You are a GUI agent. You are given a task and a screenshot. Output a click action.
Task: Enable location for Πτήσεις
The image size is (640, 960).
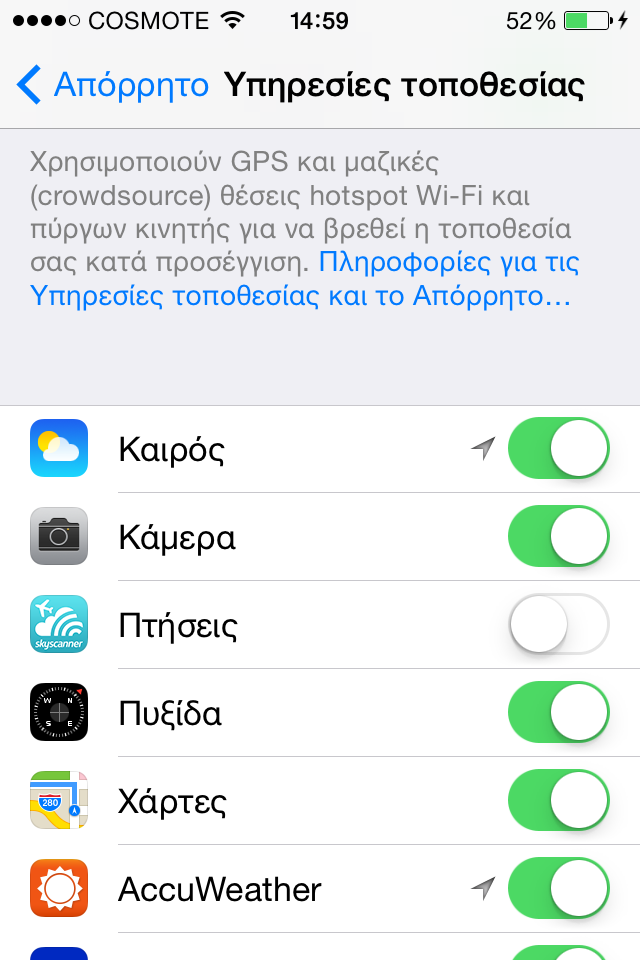558,625
